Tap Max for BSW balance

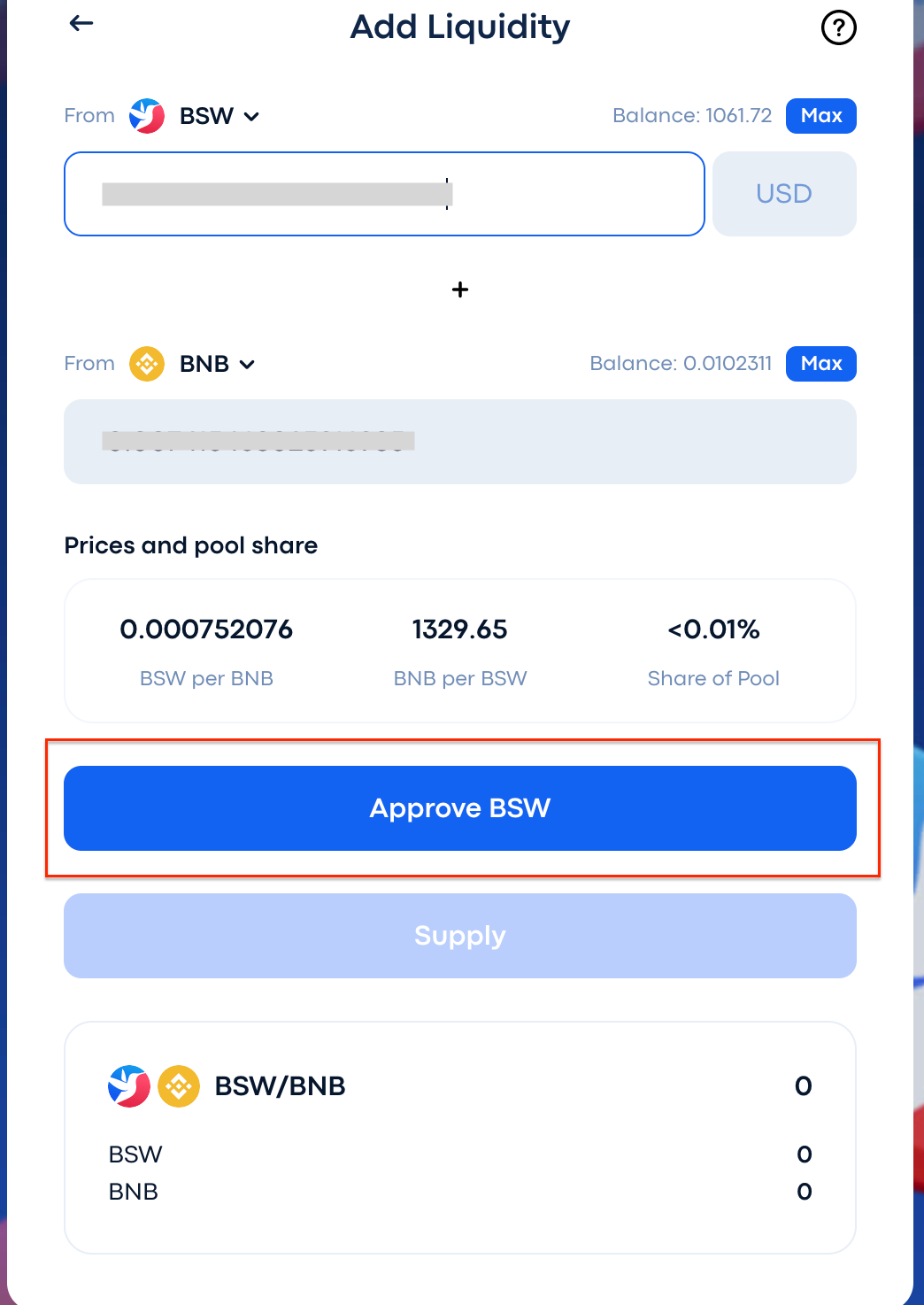coord(820,116)
